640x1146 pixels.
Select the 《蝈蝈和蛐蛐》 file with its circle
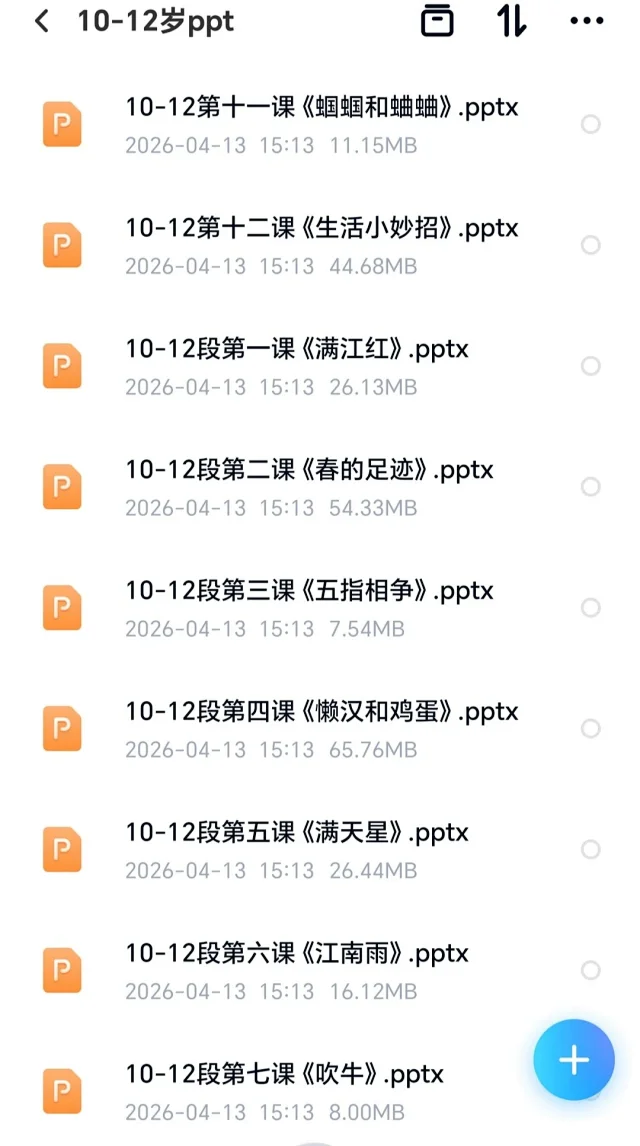[591, 124]
